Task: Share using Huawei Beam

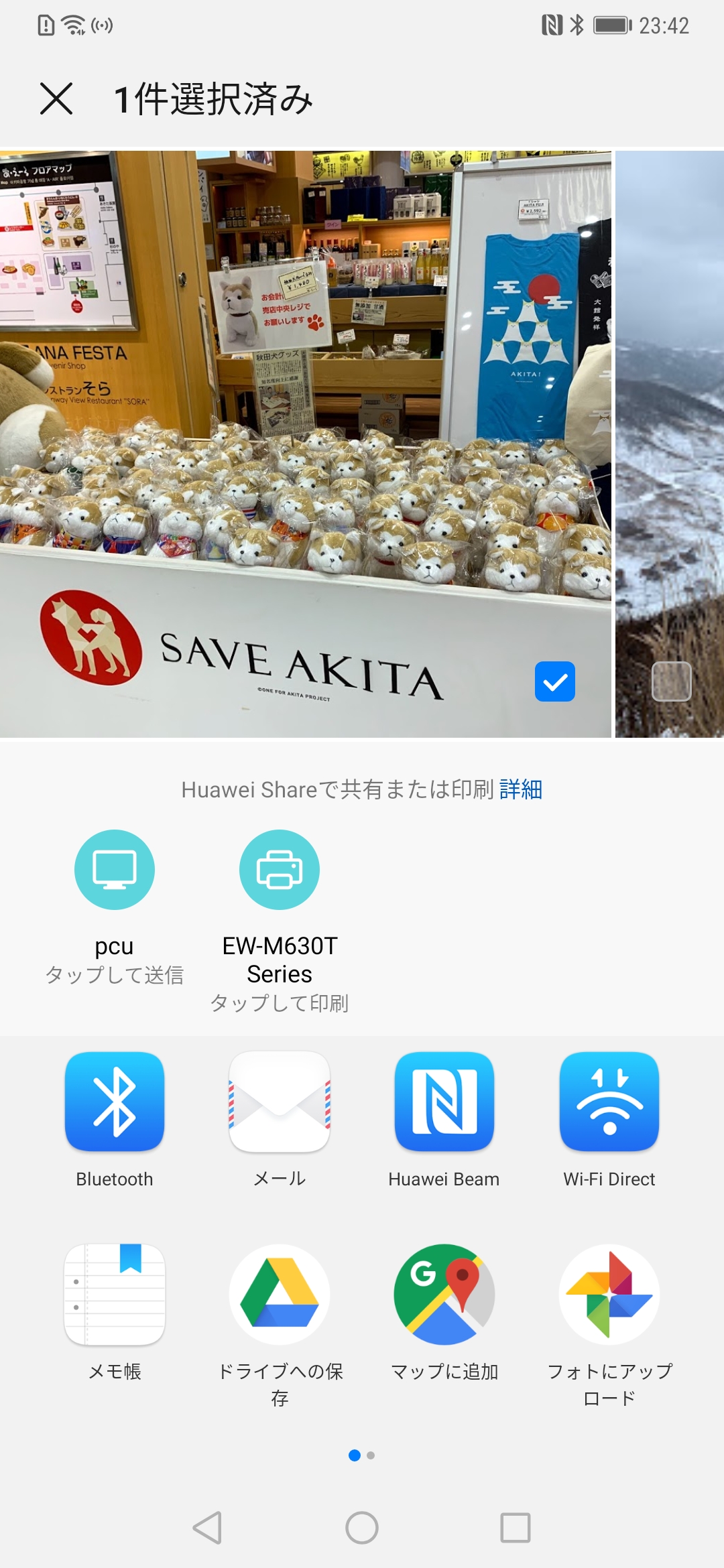Action: point(444,1102)
